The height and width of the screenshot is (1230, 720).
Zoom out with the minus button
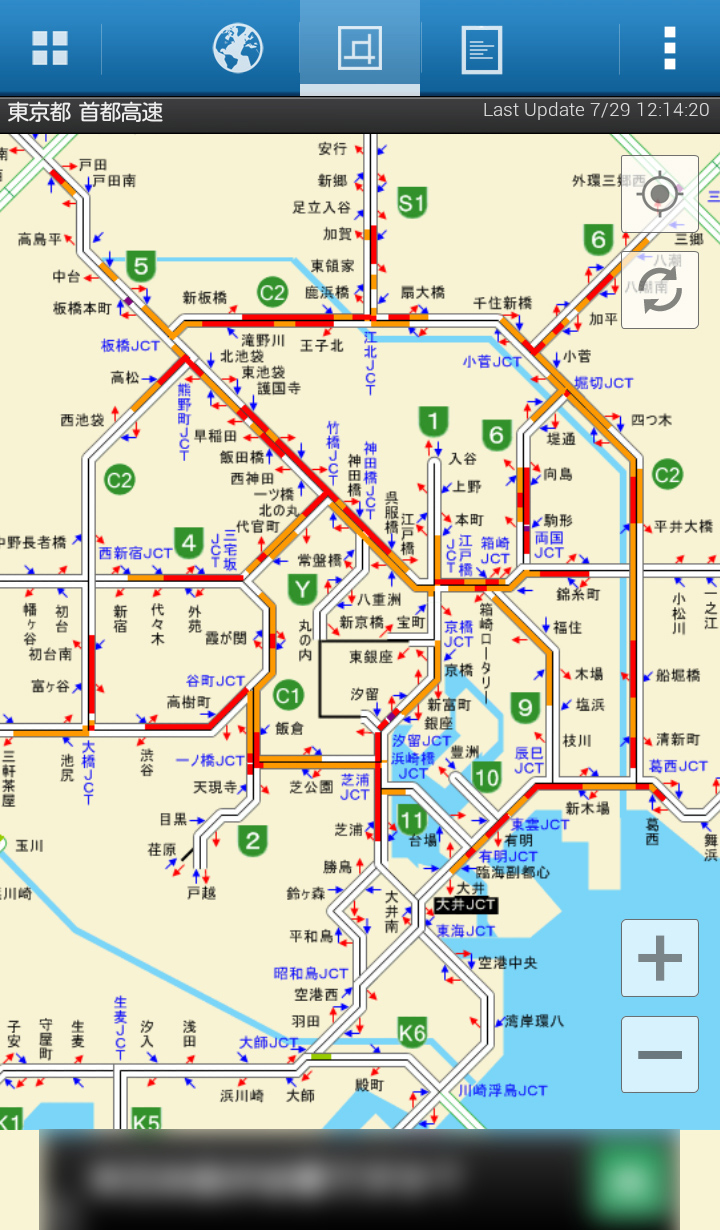[660, 1054]
